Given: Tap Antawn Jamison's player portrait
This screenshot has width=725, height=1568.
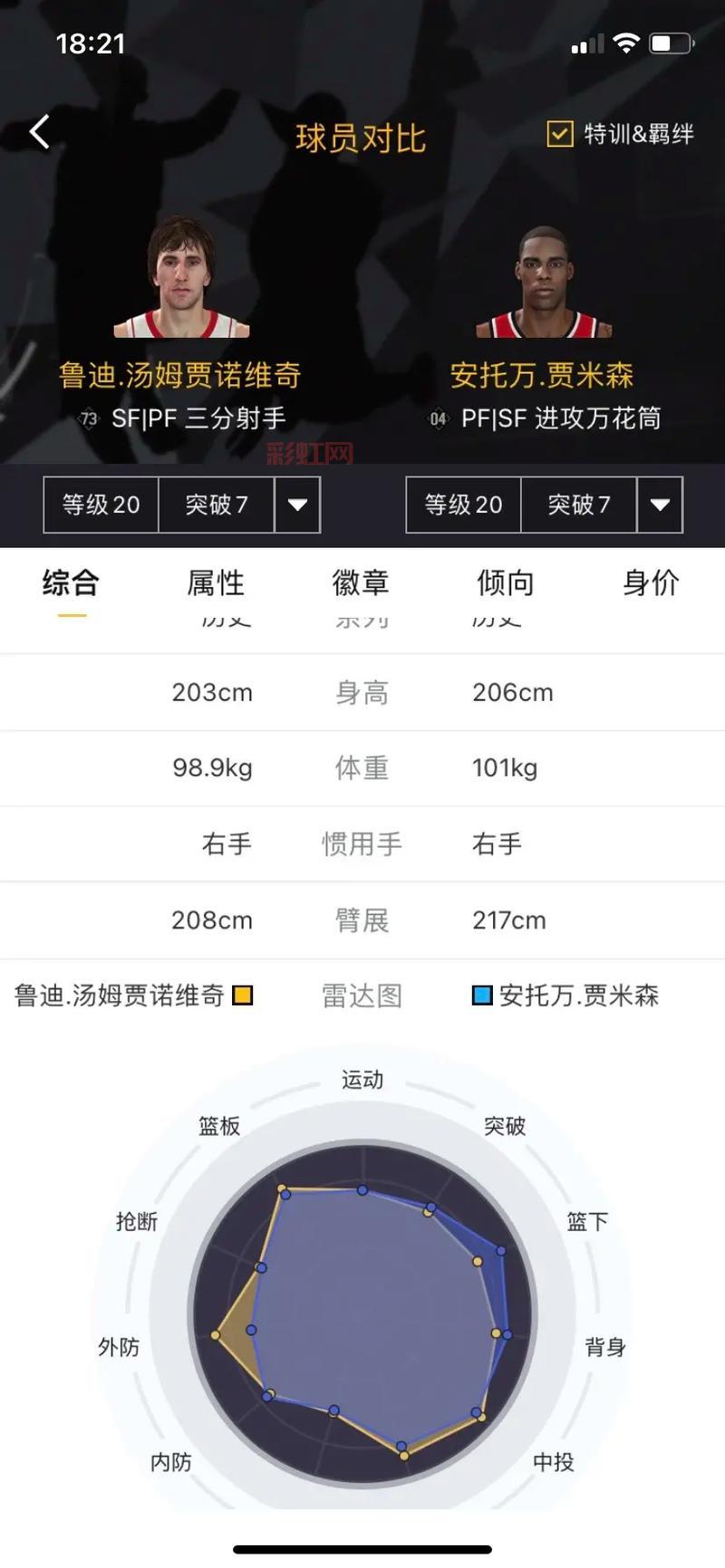Looking at the screenshot, I should [x=543, y=281].
